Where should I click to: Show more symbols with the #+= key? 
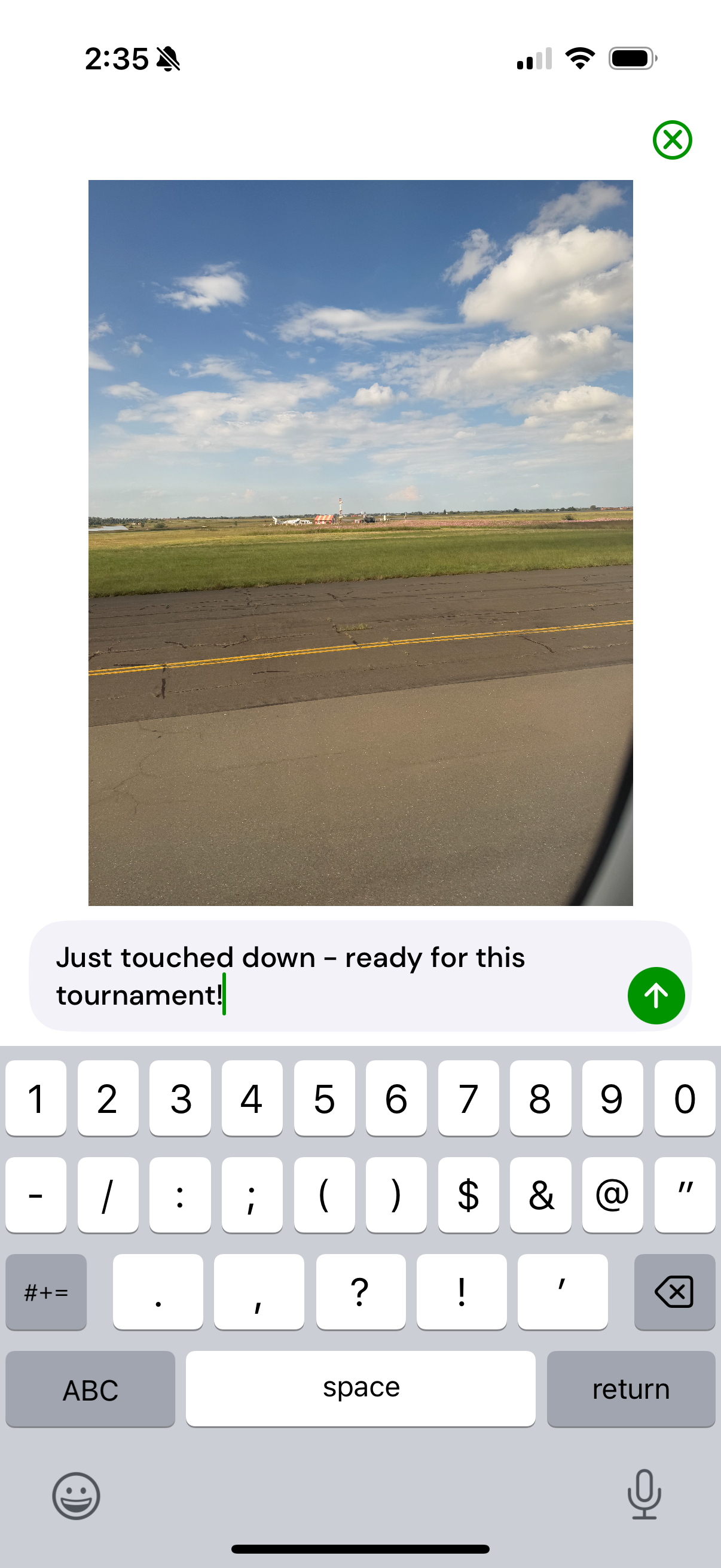tap(46, 1292)
